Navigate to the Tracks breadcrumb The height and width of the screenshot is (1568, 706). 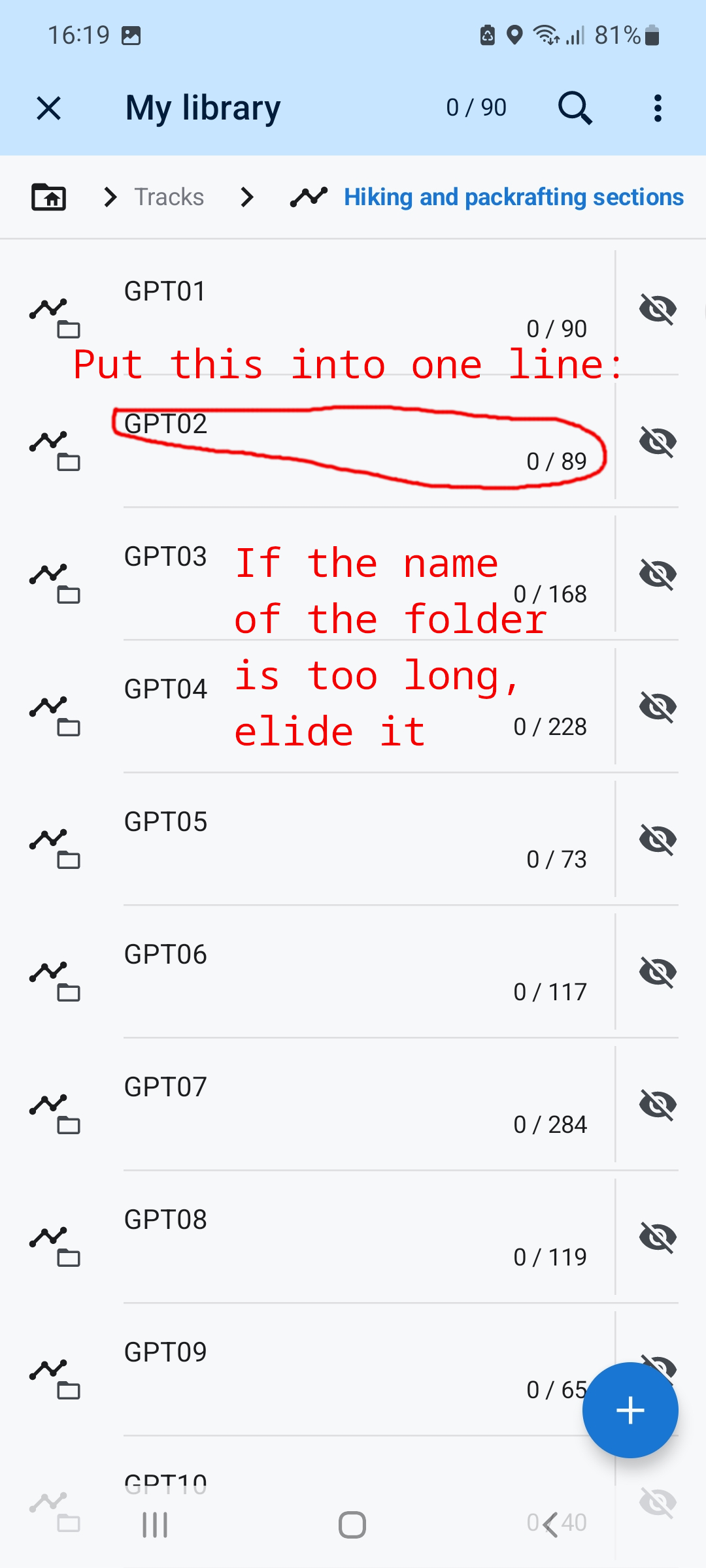(169, 197)
